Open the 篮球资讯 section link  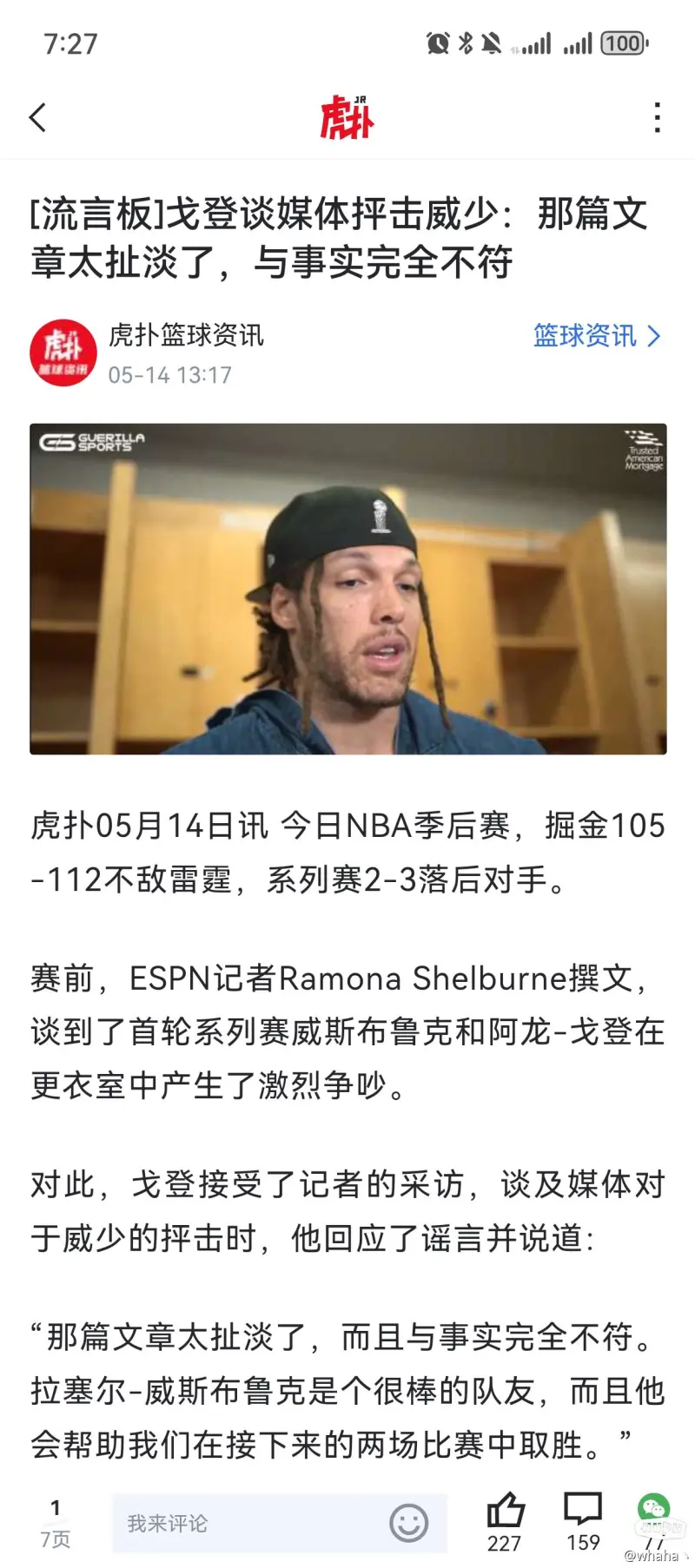click(x=596, y=336)
